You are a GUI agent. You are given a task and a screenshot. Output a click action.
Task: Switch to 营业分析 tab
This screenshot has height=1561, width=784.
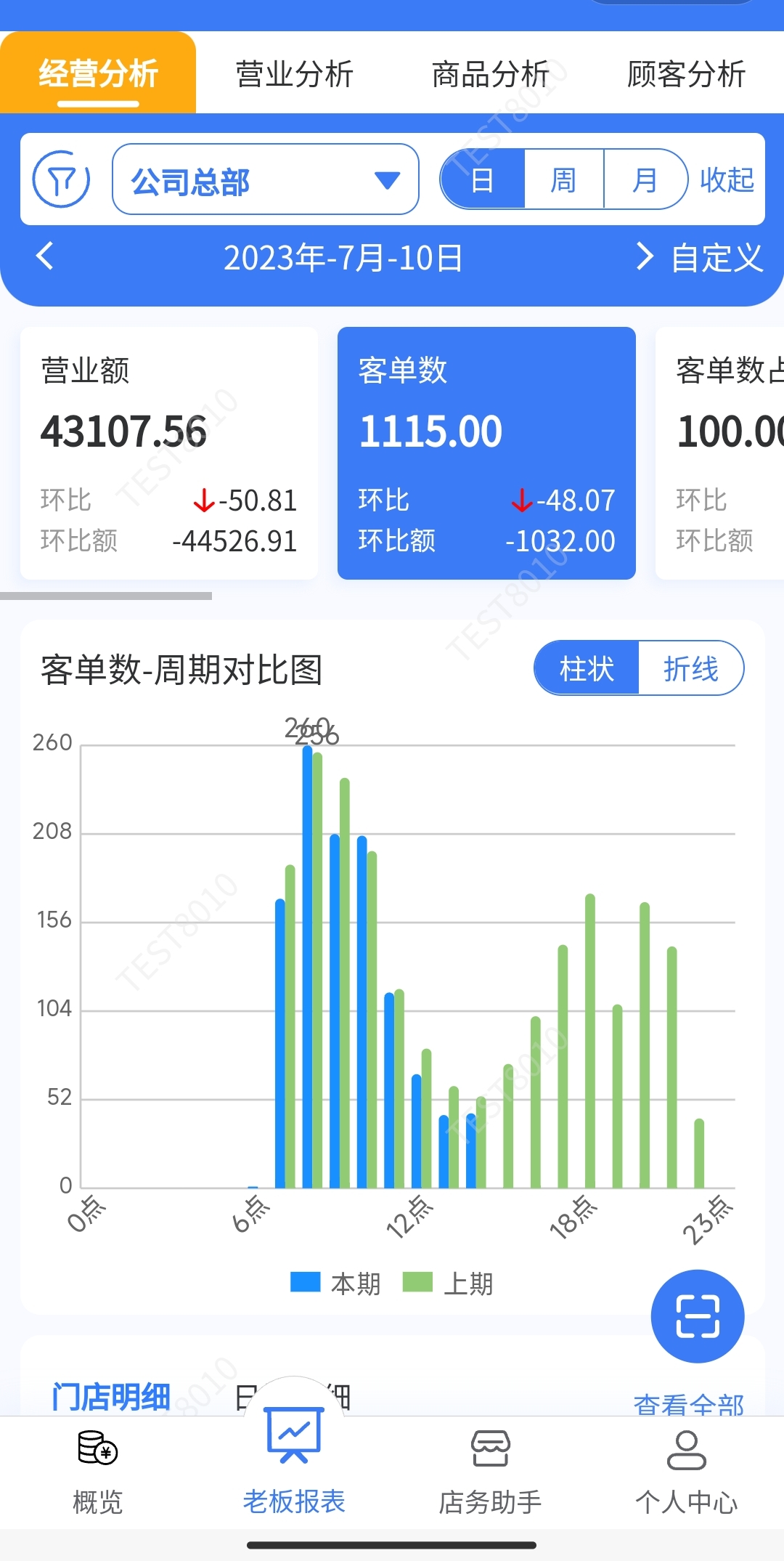(294, 74)
